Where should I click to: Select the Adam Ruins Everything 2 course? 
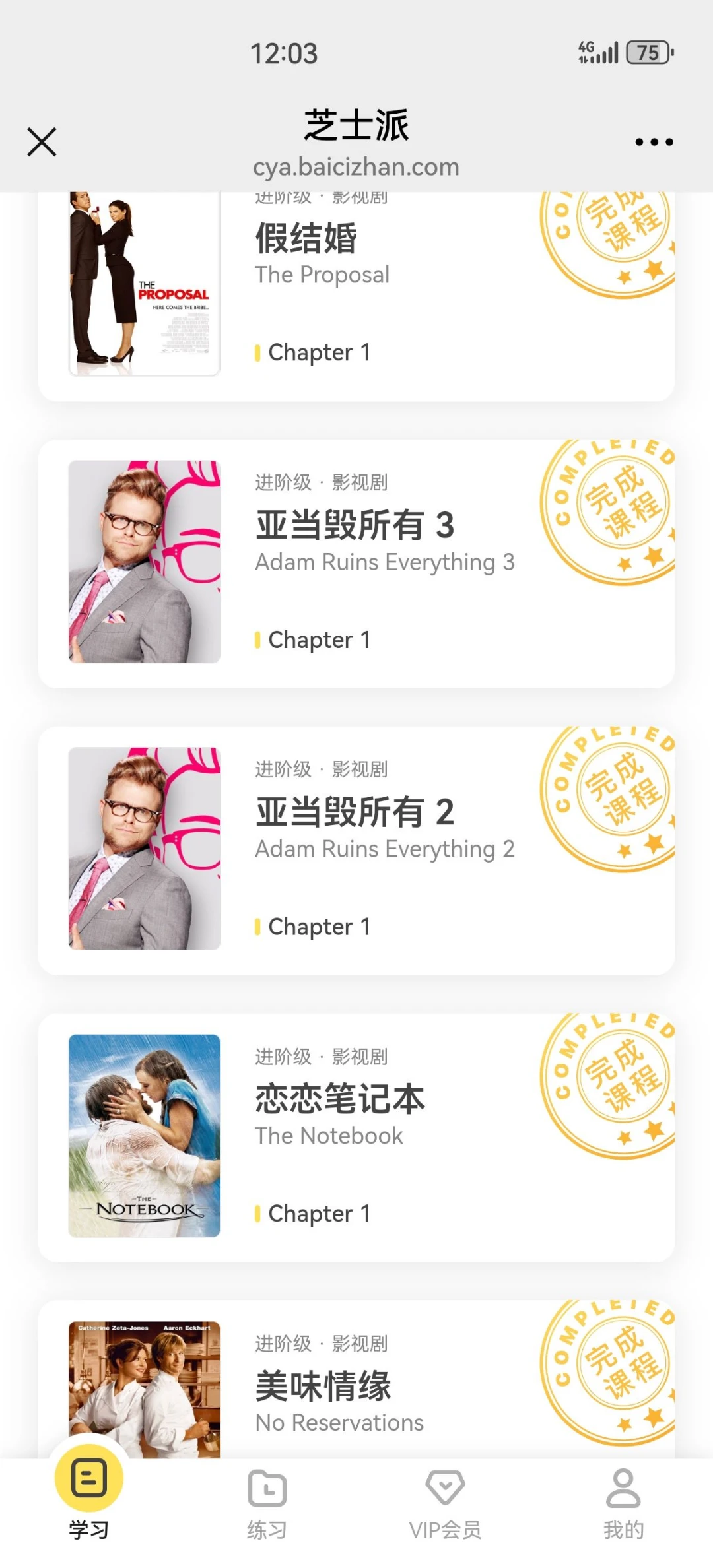(356, 851)
